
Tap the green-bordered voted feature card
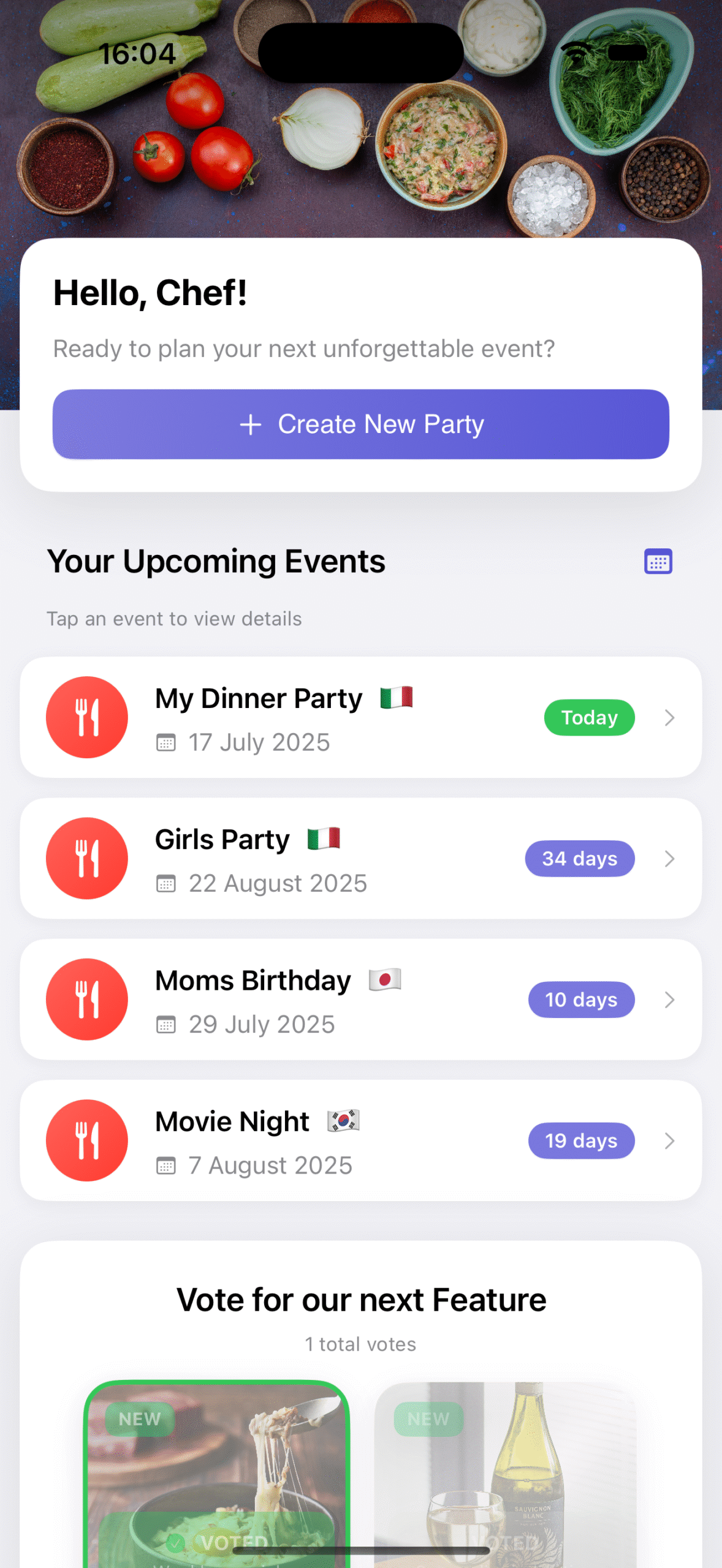[216, 1474]
